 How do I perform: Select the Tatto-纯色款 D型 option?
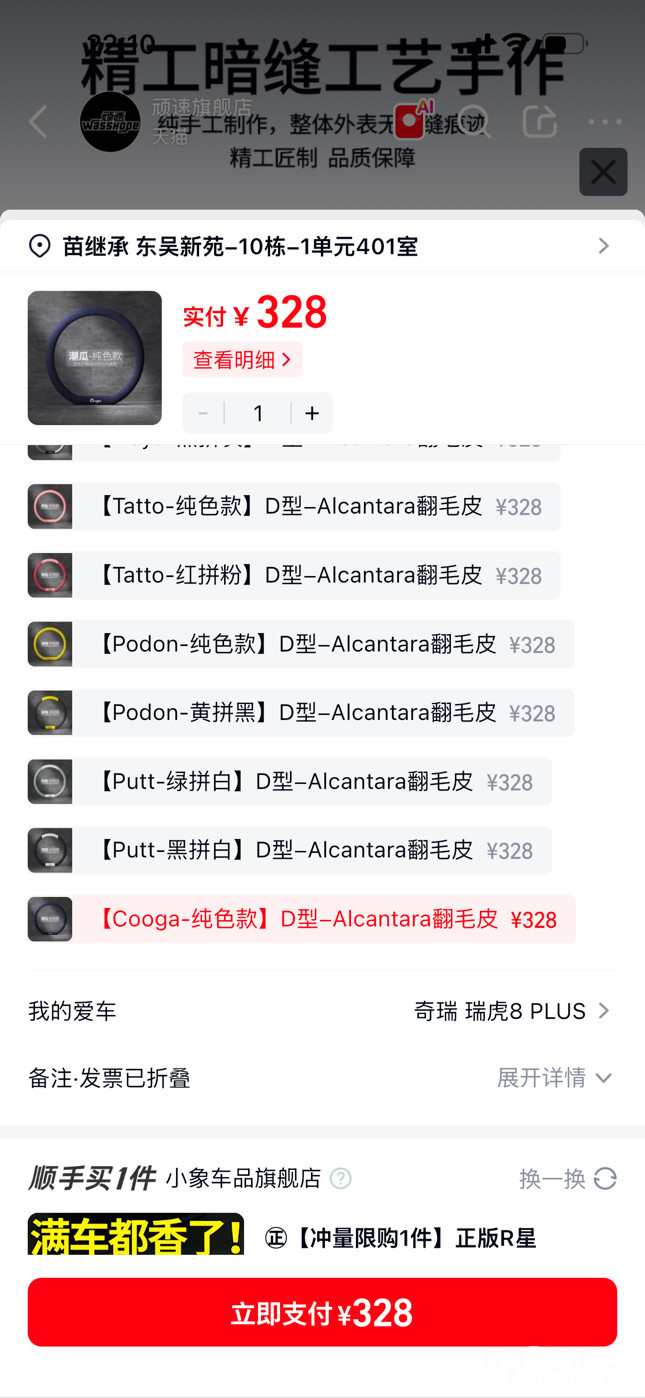[294, 507]
